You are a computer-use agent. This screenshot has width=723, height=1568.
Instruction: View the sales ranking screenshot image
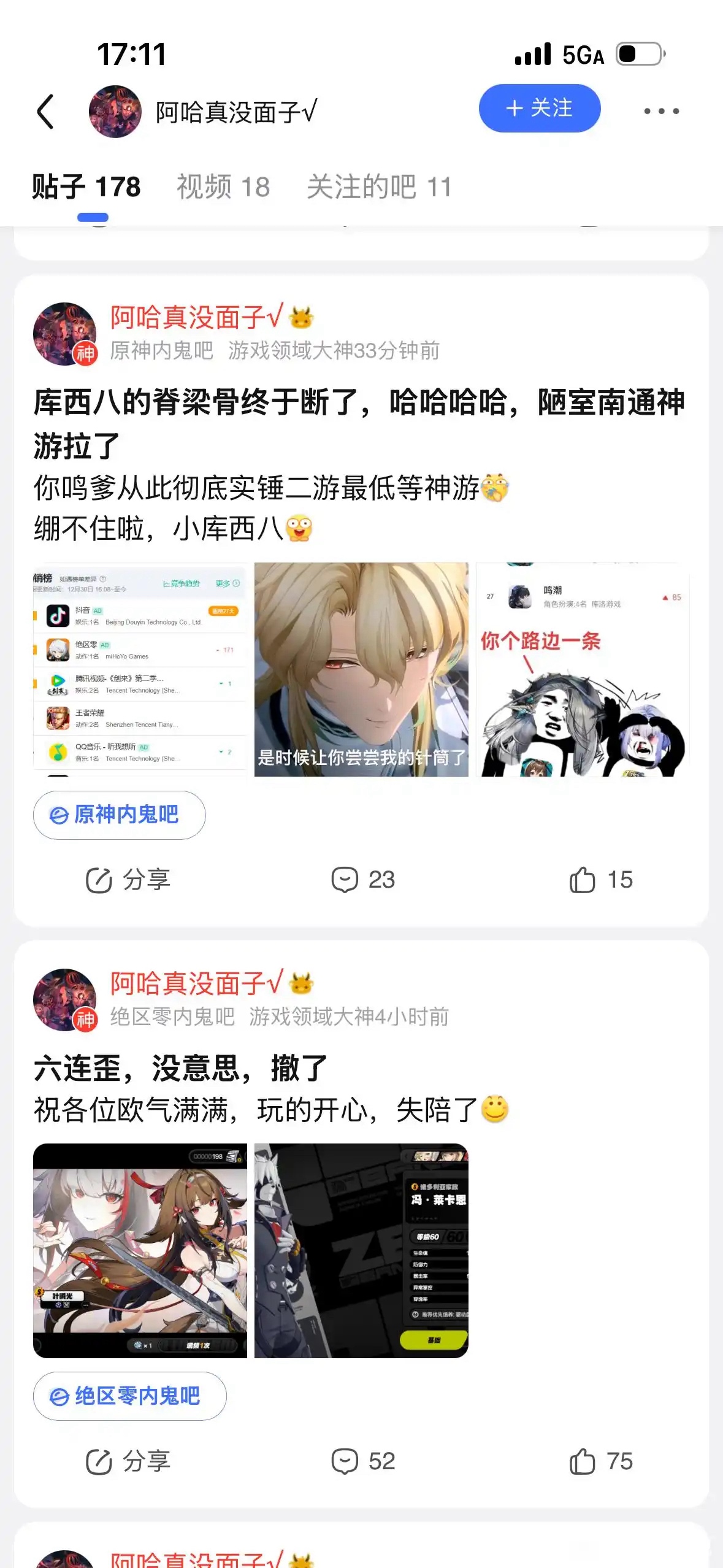140,669
